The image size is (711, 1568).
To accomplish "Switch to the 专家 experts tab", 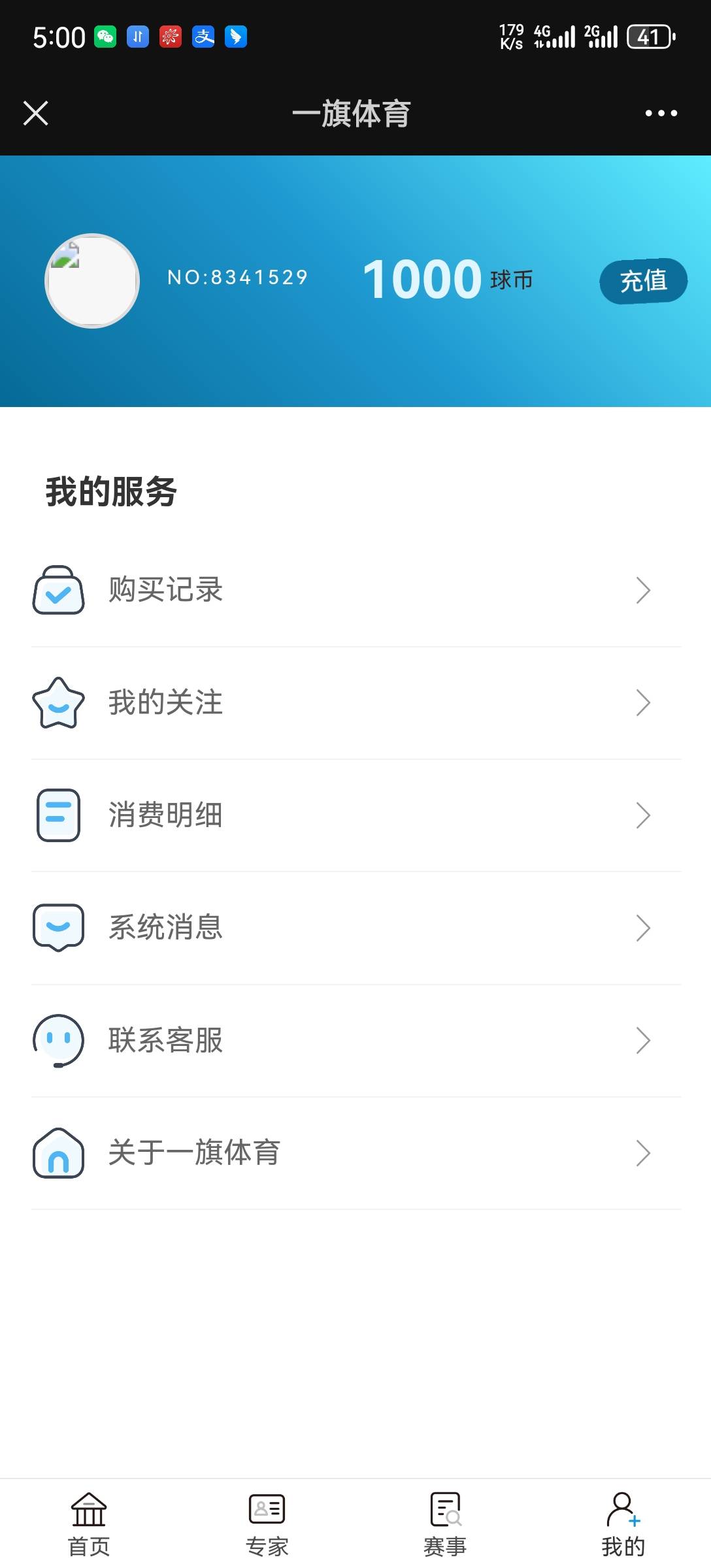I will point(267,1525).
